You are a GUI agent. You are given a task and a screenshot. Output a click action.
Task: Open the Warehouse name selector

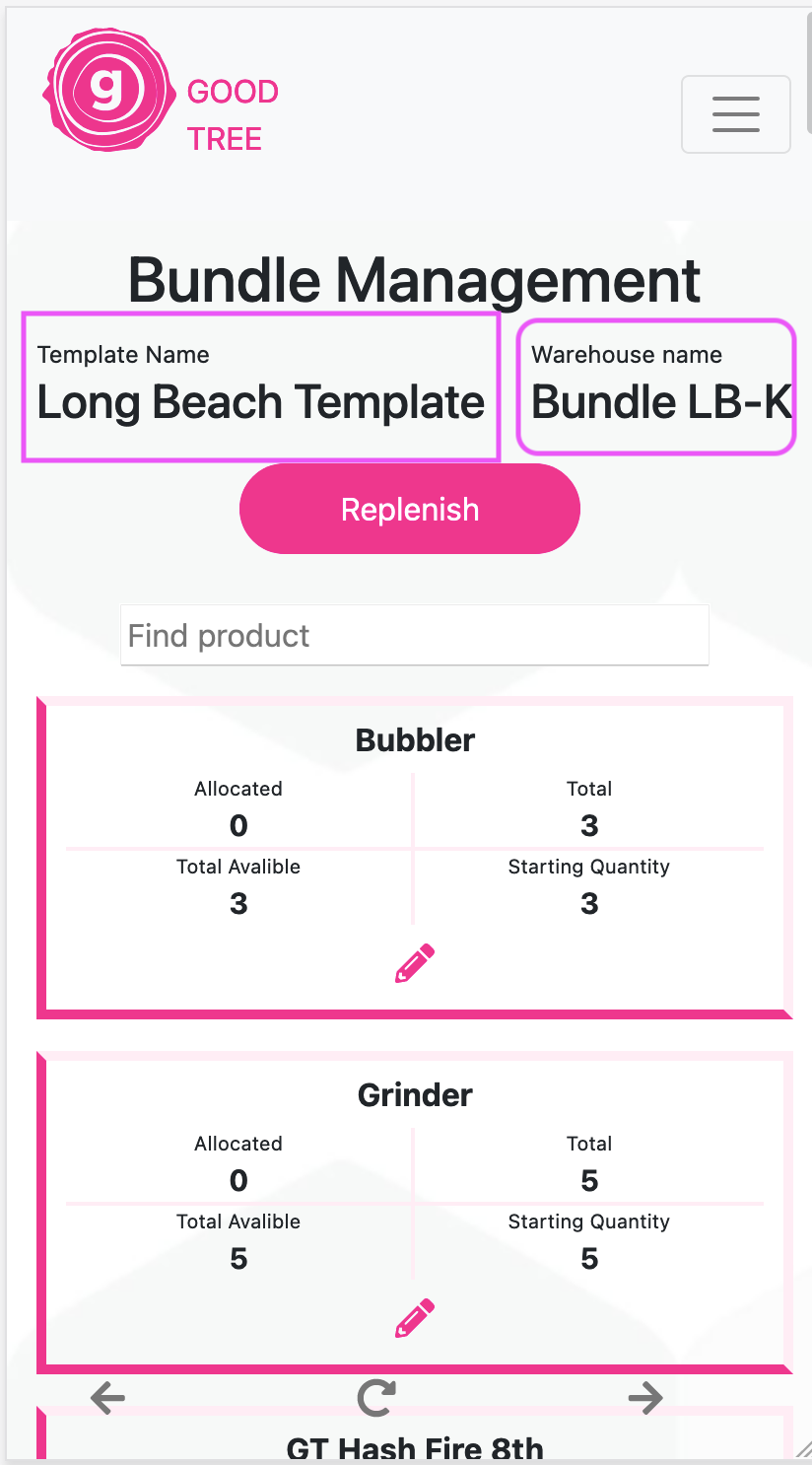(x=656, y=386)
